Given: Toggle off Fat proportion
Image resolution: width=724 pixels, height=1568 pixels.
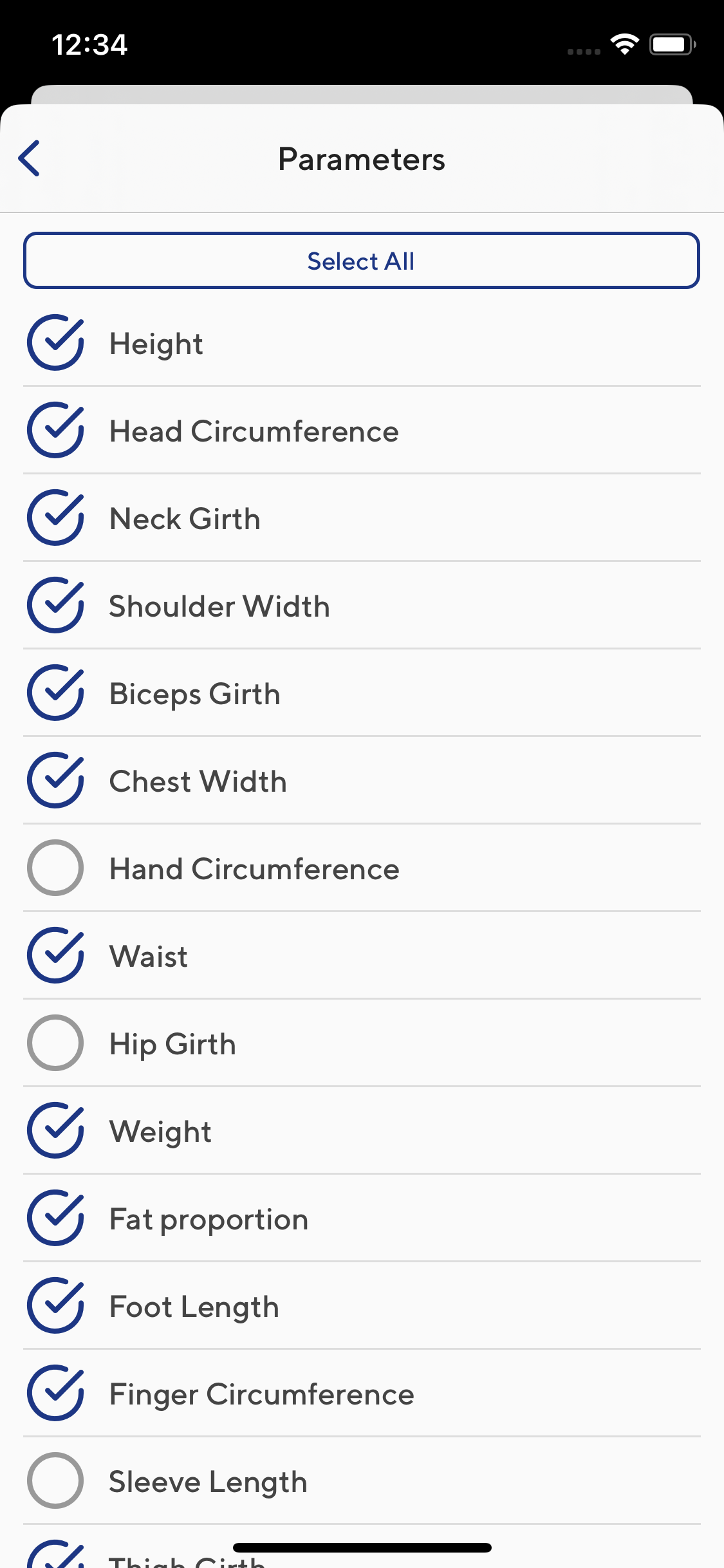Looking at the screenshot, I should tap(55, 1218).
